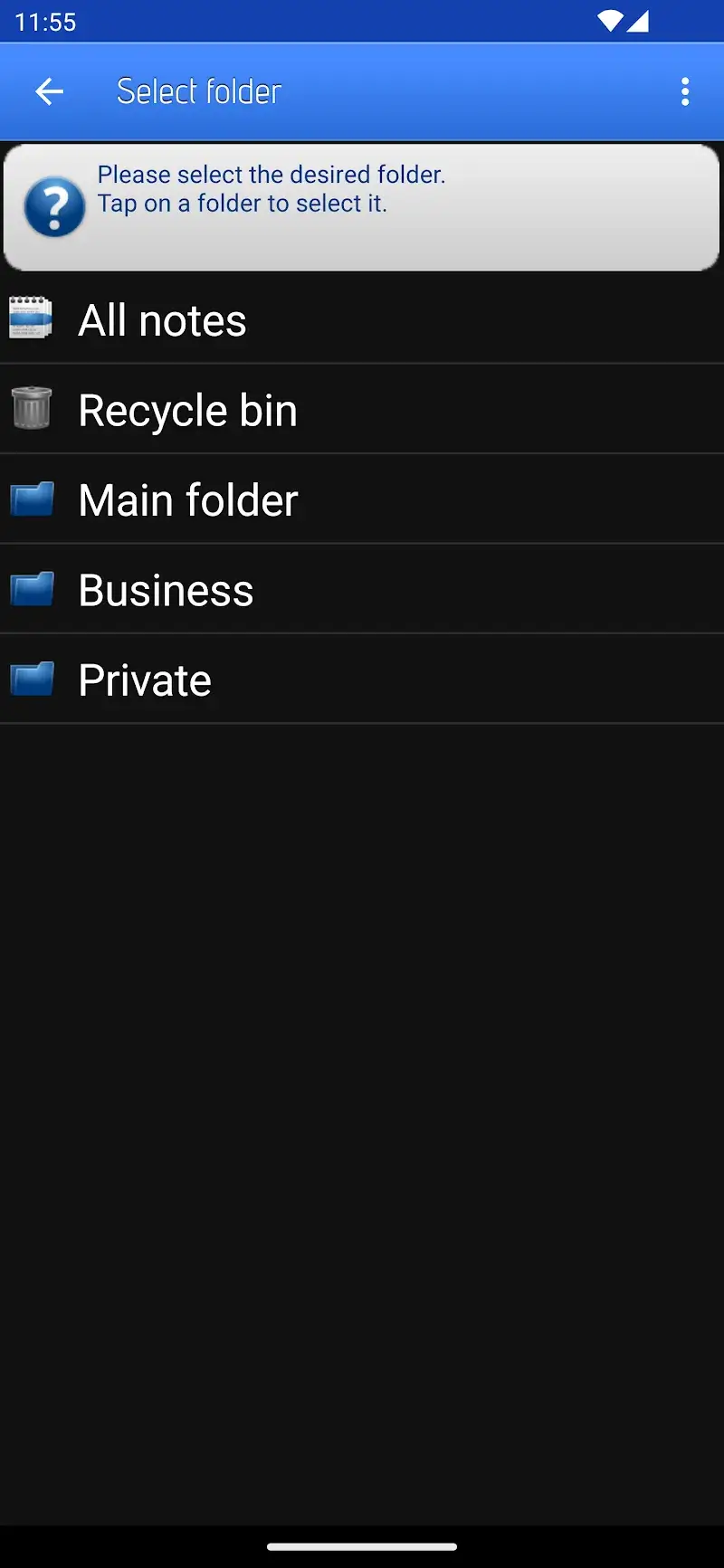This screenshot has height=1568, width=724.
Task: Tap the folder icon next to Business
Action: (31, 589)
